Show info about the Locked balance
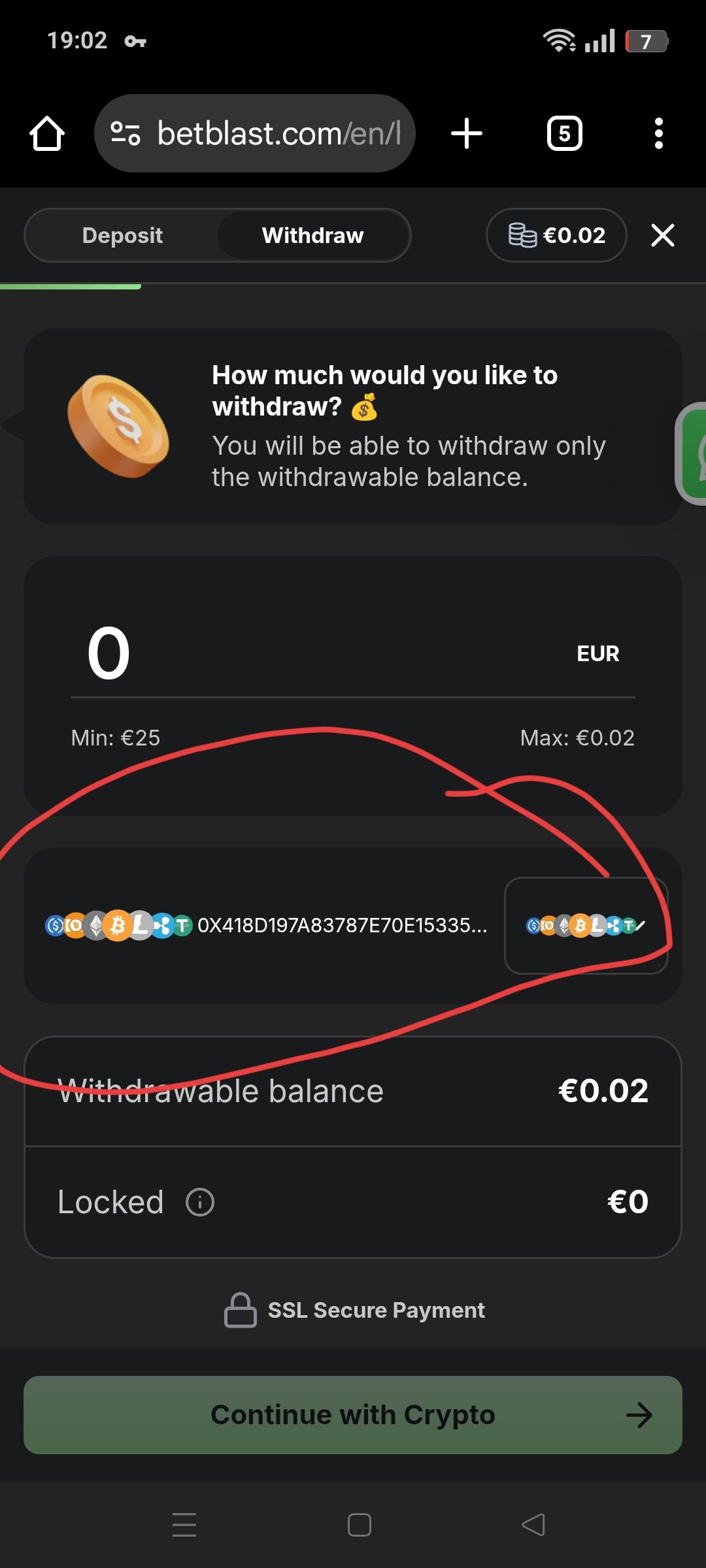This screenshot has width=706, height=1568. (x=200, y=1202)
